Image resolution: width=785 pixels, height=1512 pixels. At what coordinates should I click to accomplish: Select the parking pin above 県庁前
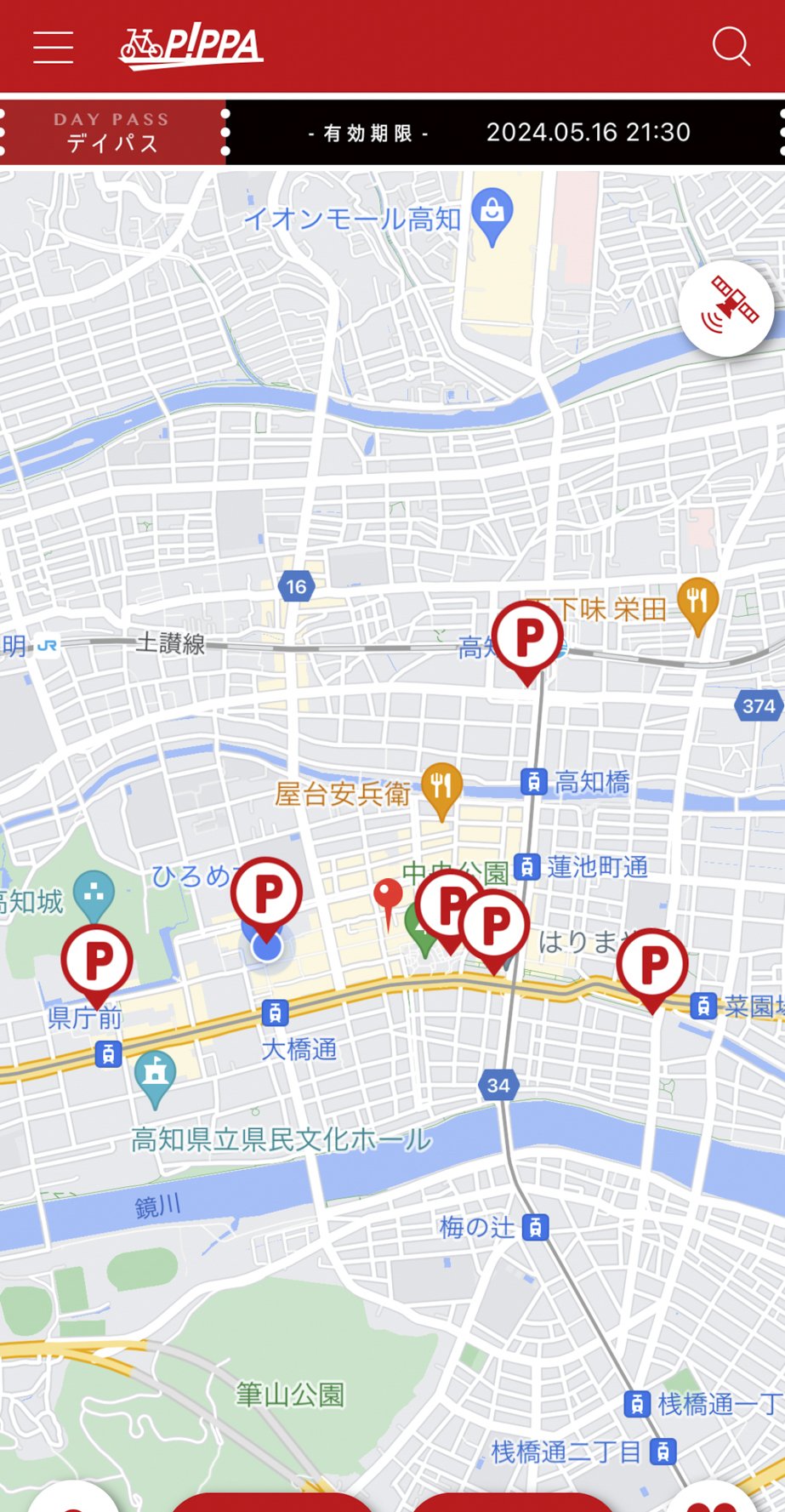click(x=97, y=961)
